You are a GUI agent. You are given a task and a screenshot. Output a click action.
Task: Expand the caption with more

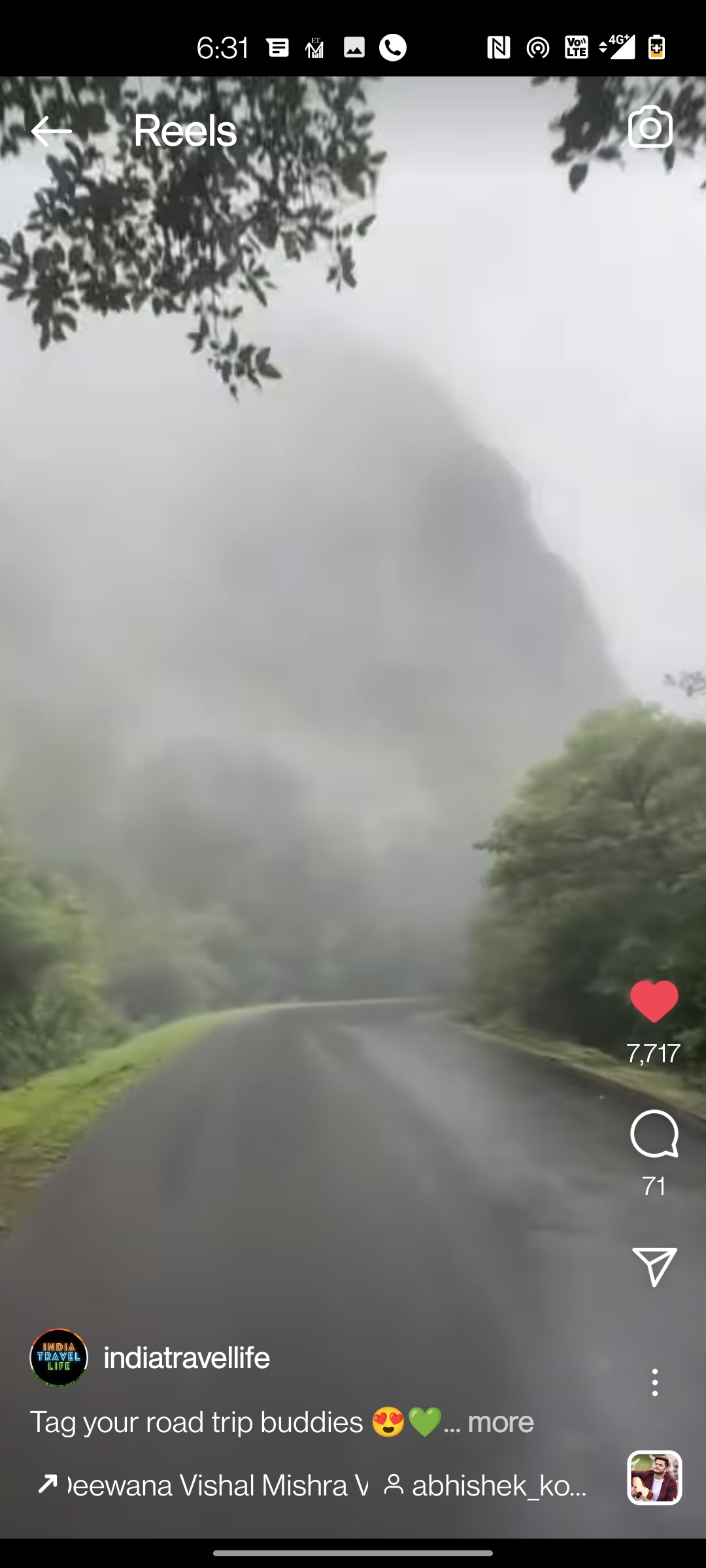point(500,1422)
